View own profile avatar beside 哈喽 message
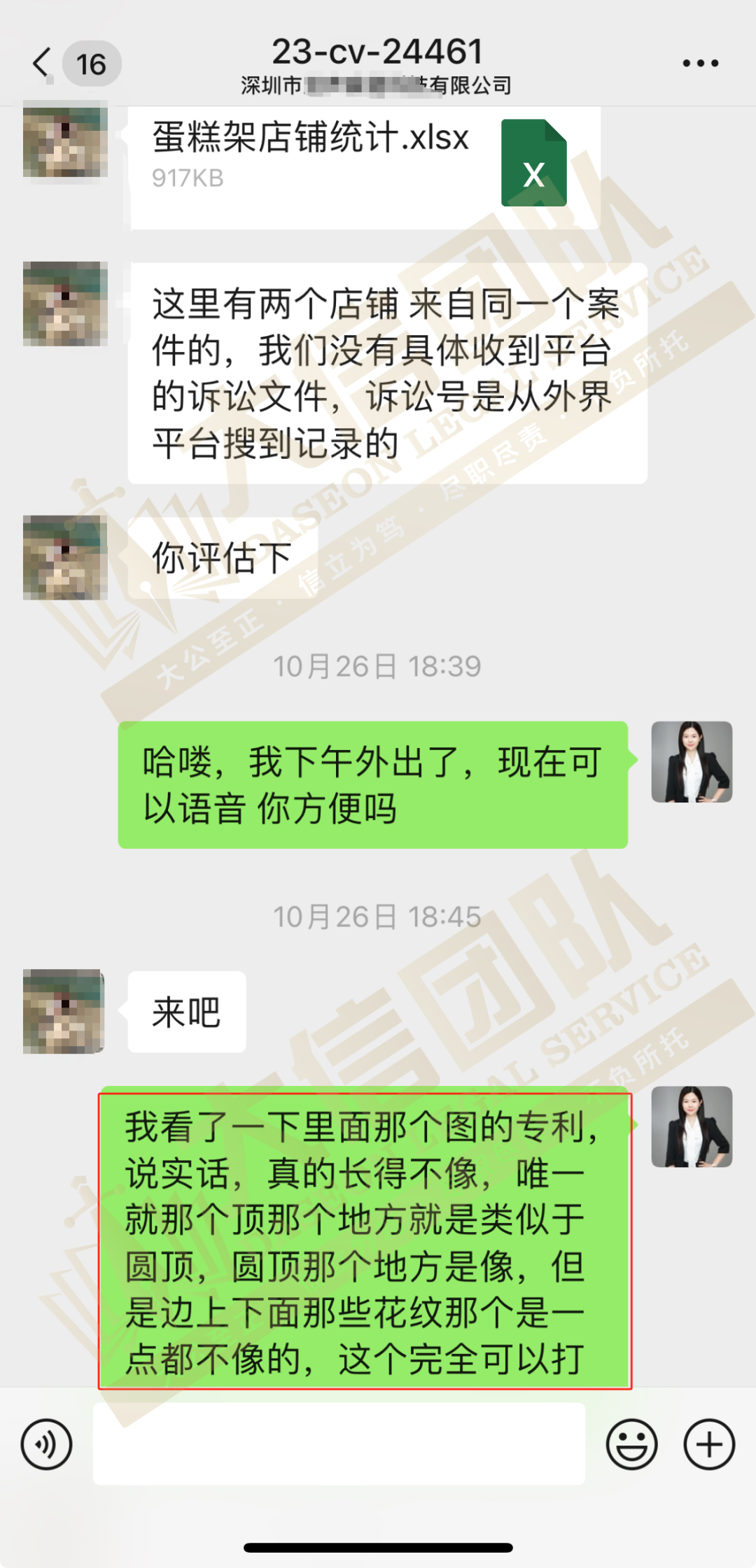 pyautogui.click(x=692, y=762)
